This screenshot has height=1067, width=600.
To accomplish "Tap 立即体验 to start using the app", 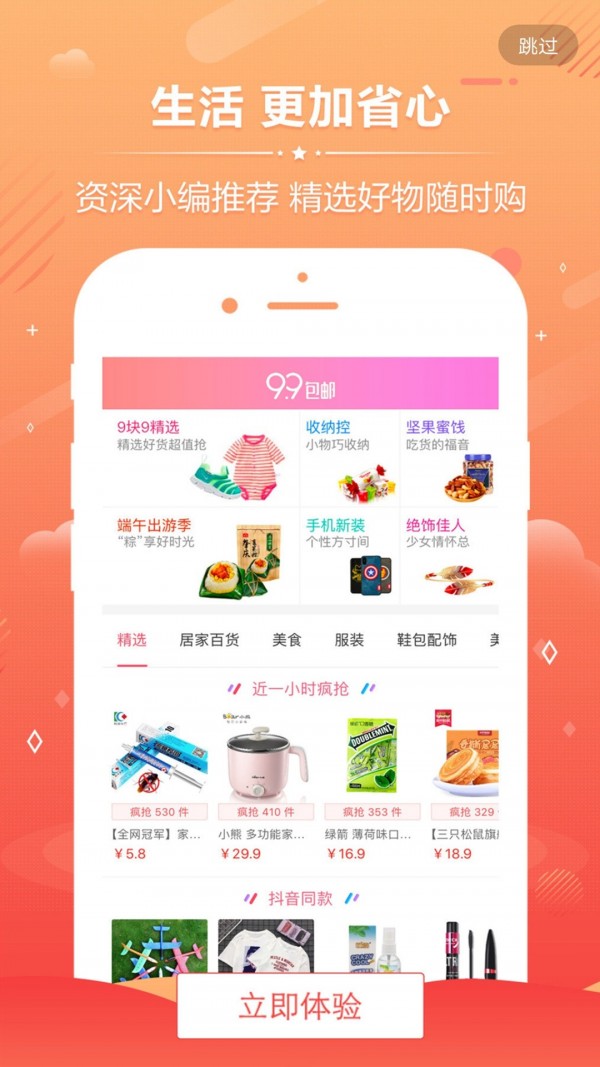I will [x=300, y=1006].
